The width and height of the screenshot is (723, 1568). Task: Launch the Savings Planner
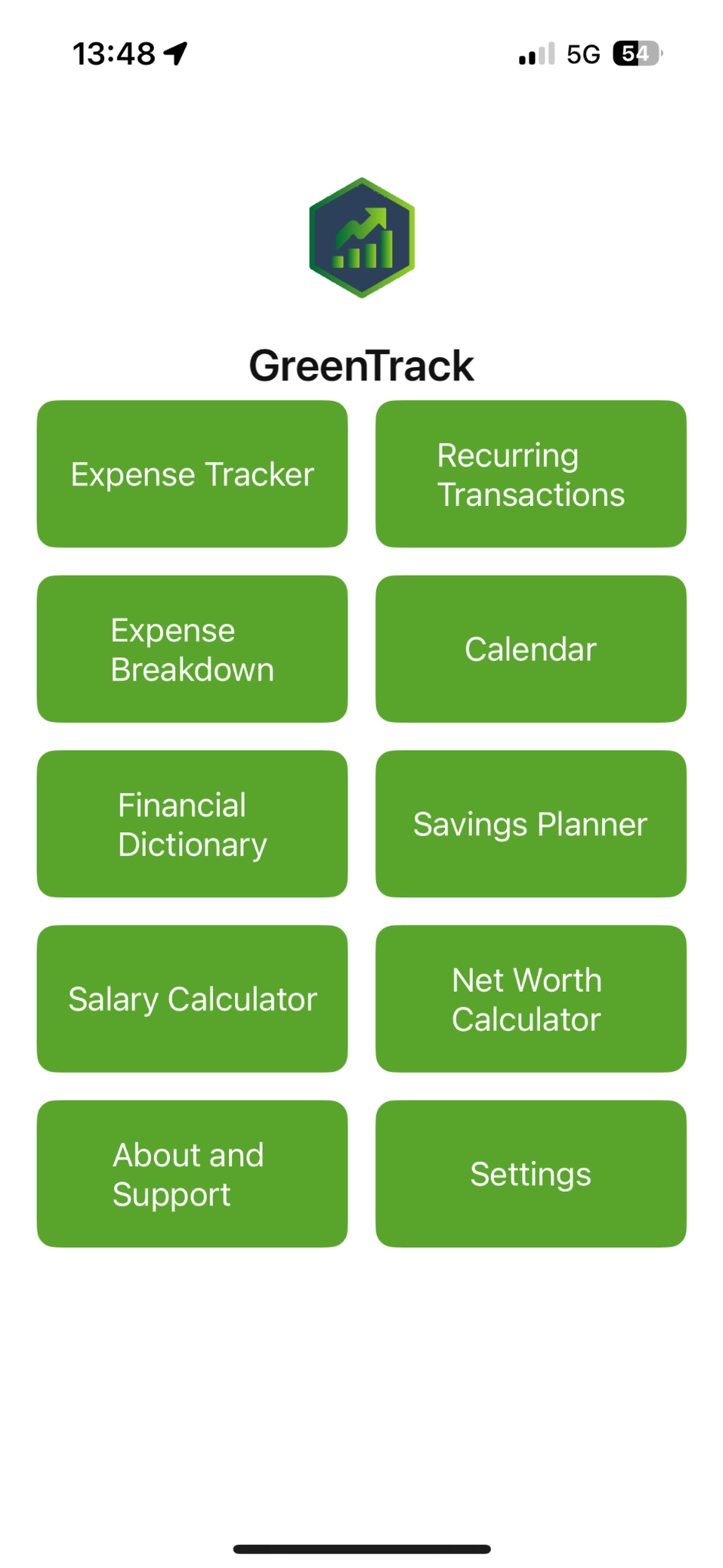pyautogui.click(x=530, y=824)
